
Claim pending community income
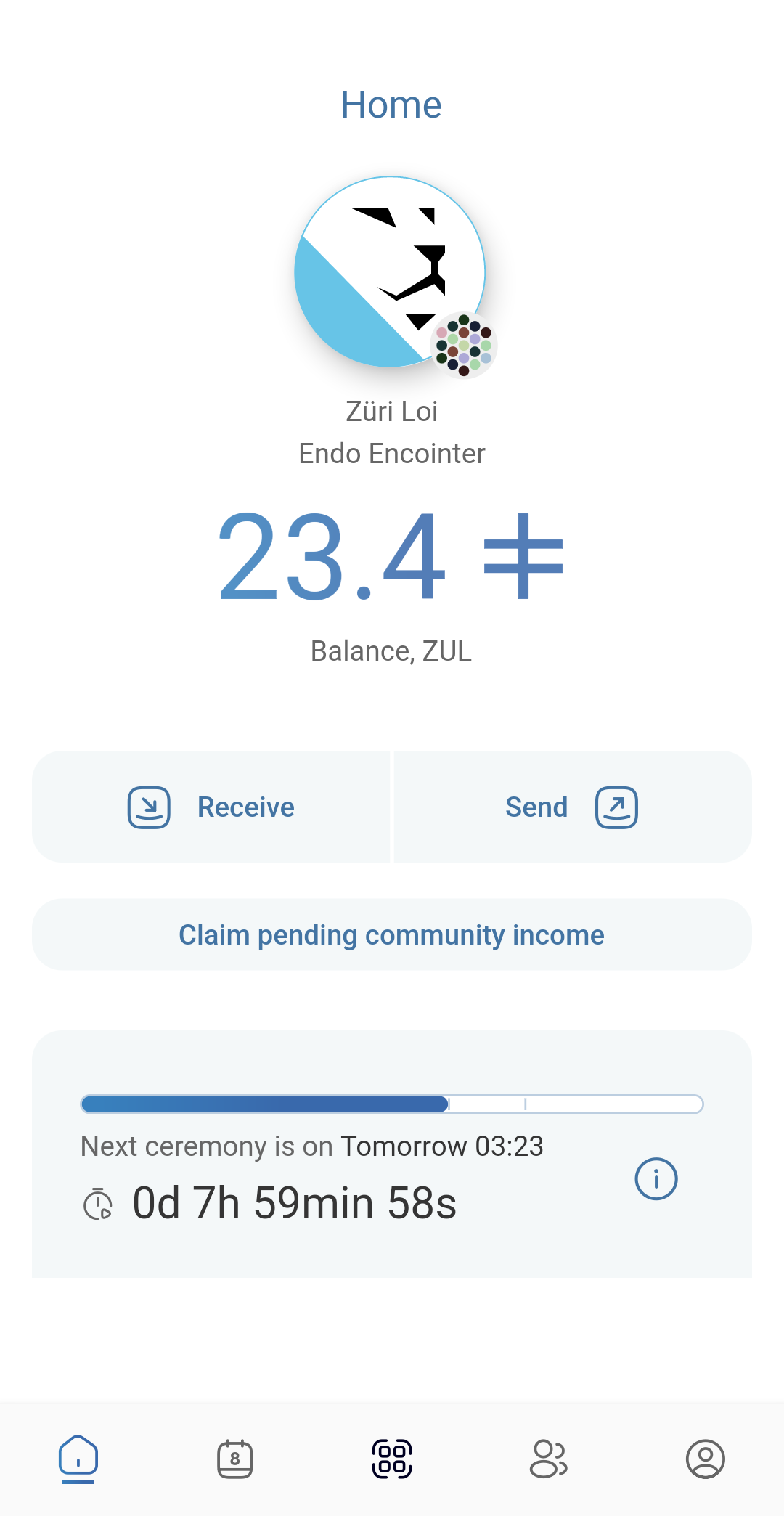392,934
